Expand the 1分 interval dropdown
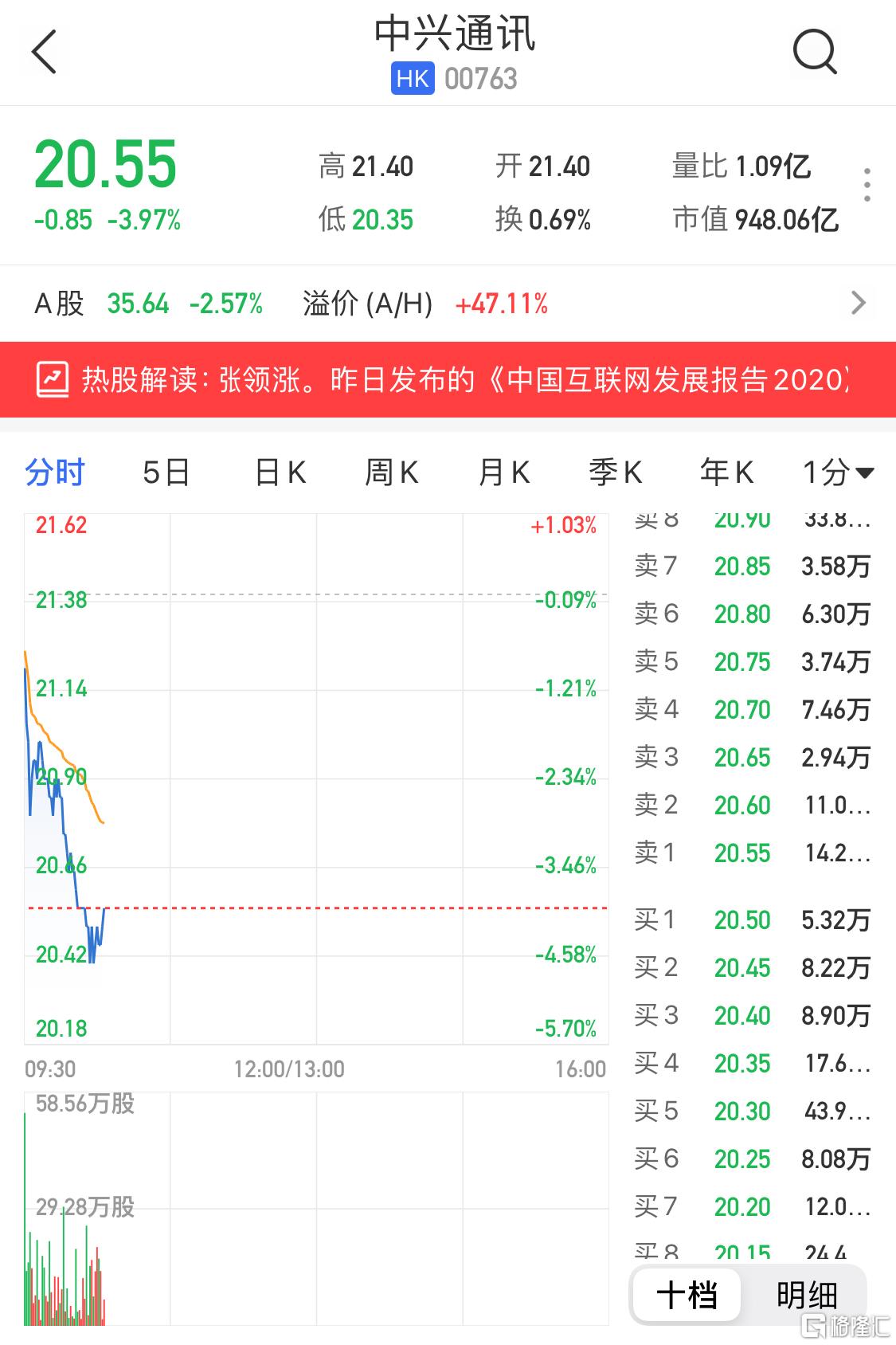This screenshot has width=896, height=1345. [838, 473]
